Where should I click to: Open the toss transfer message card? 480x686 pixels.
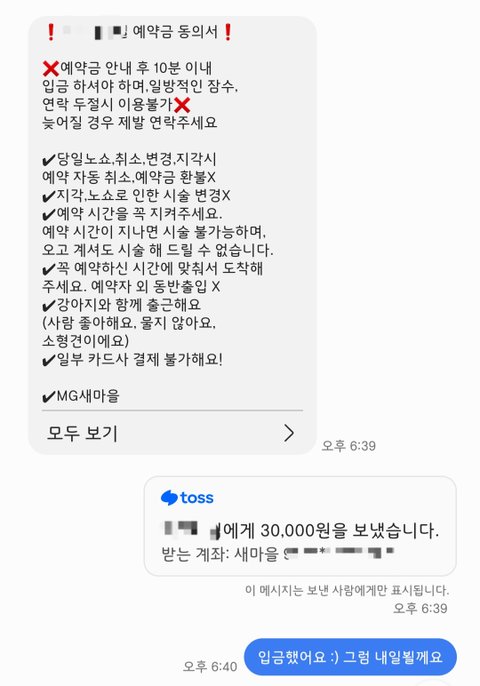300,526
